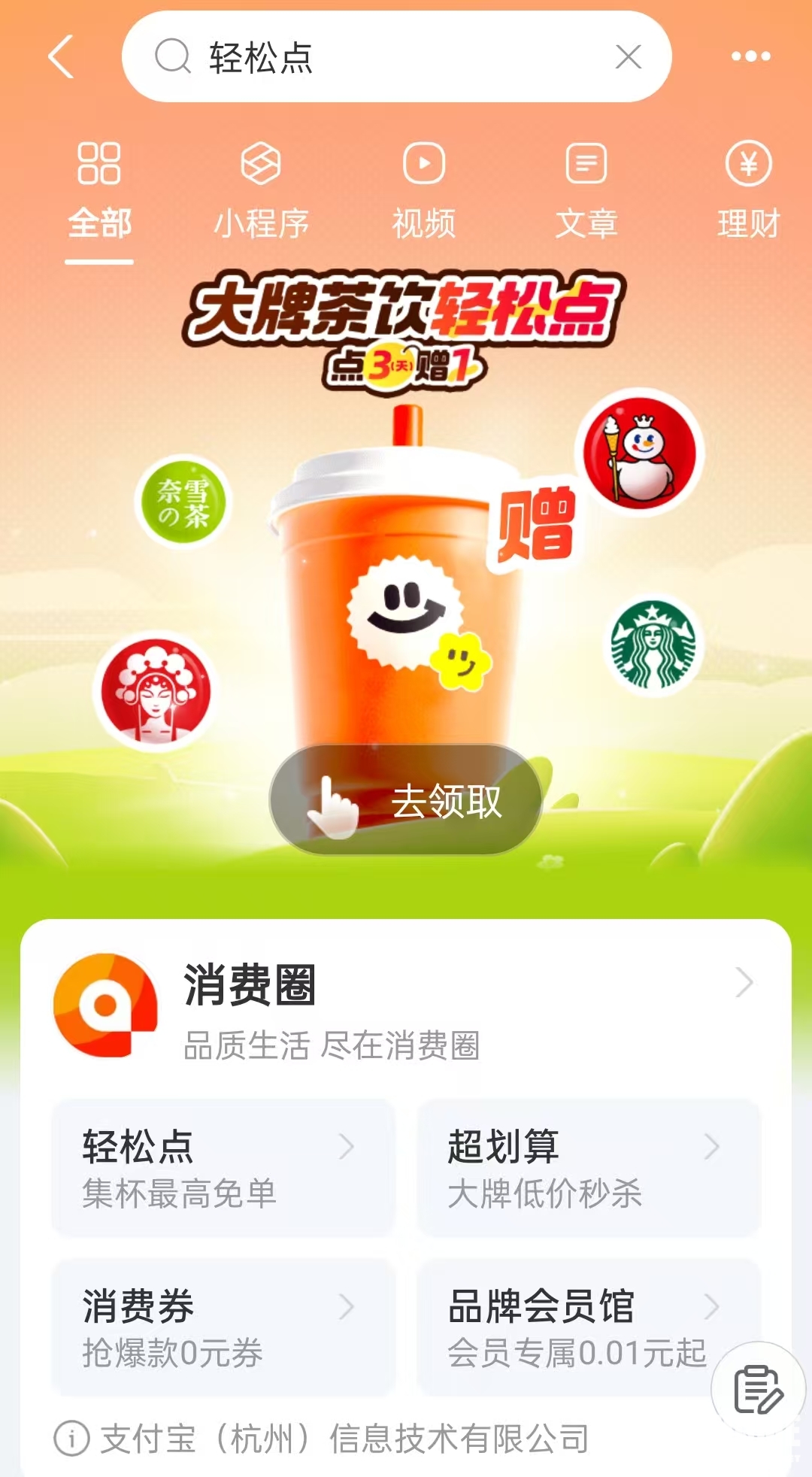Select the 全部 tab
The image size is (812, 1477).
pyautogui.click(x=99, y=192)
